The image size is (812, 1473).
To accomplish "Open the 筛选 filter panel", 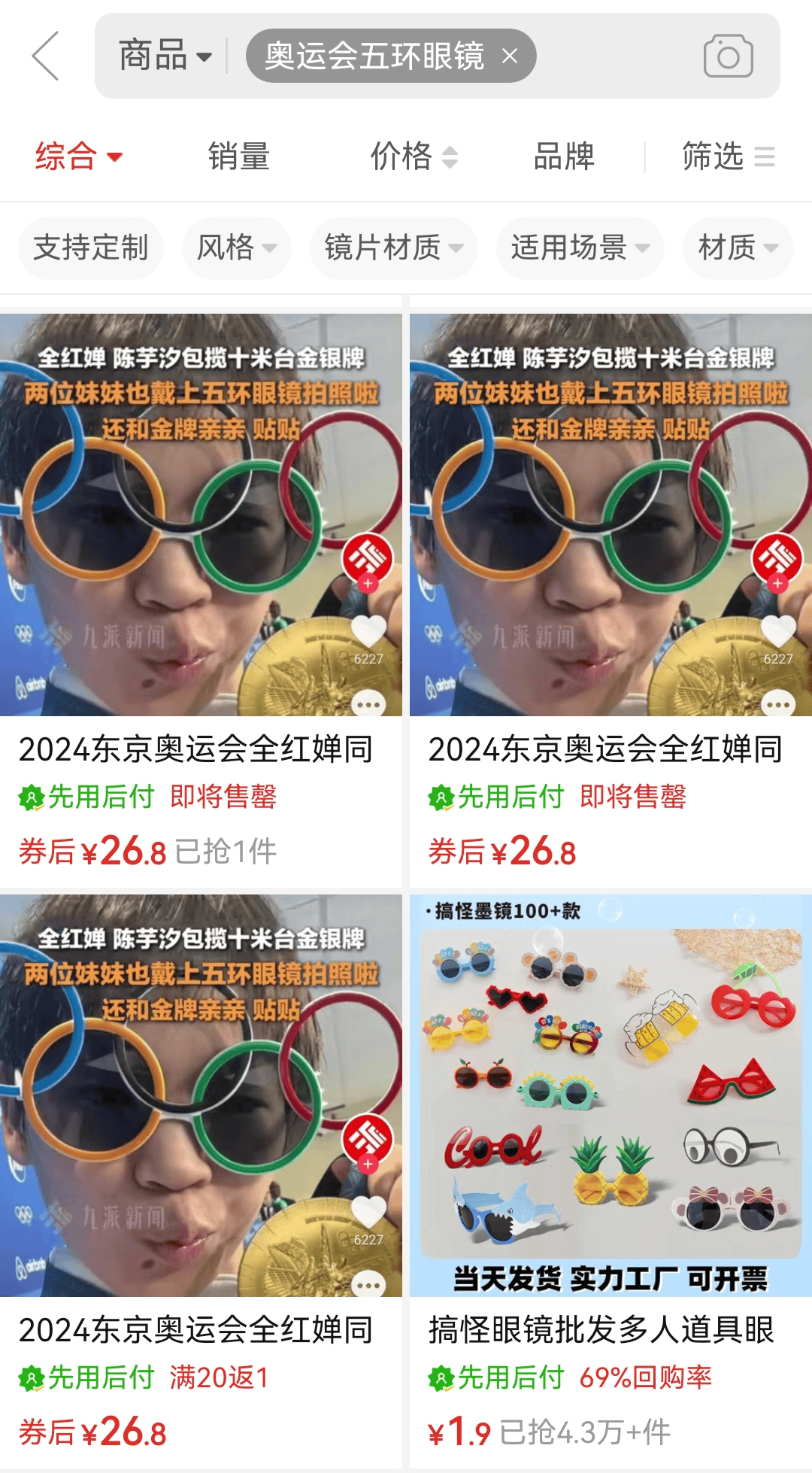I will click(727, 156).
